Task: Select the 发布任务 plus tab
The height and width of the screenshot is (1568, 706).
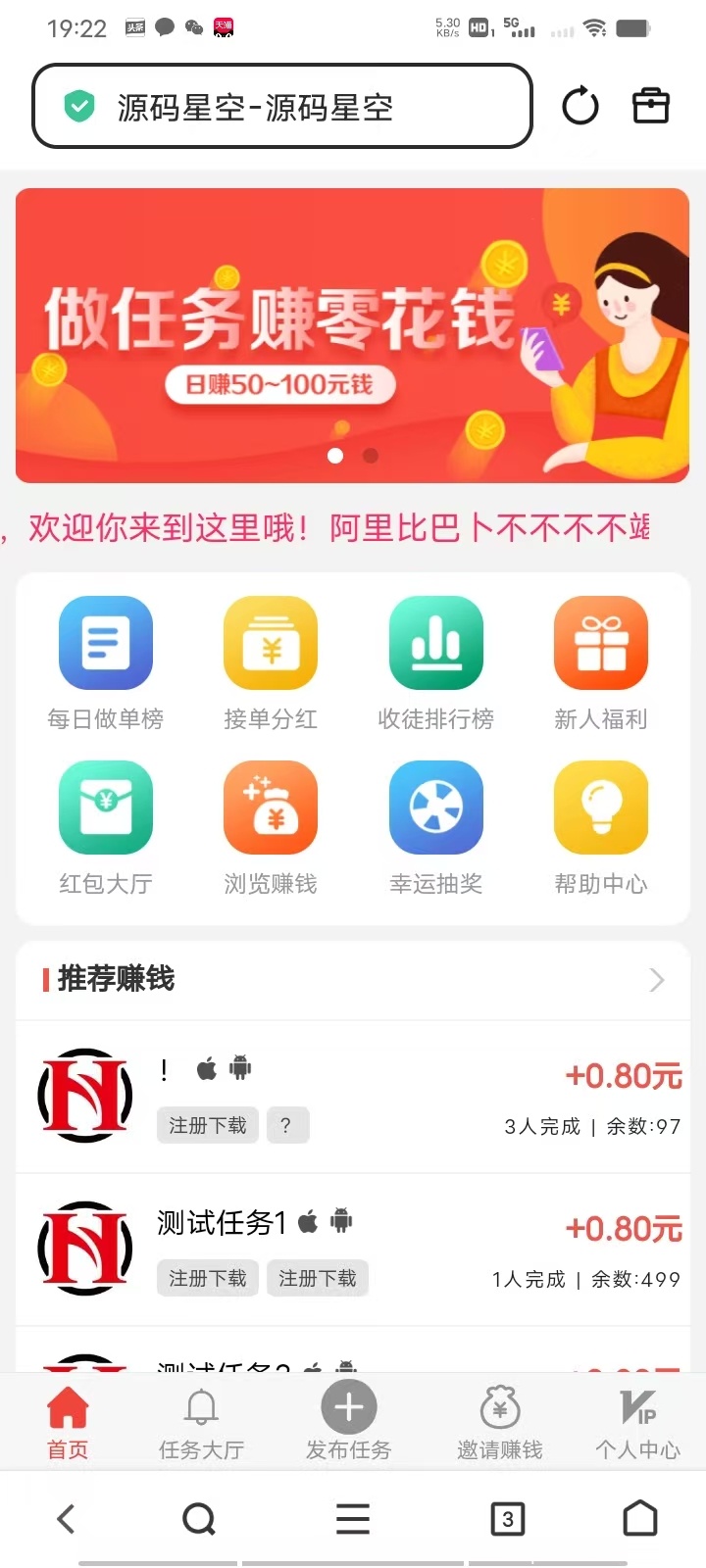Action: (x=349, y=1423)
